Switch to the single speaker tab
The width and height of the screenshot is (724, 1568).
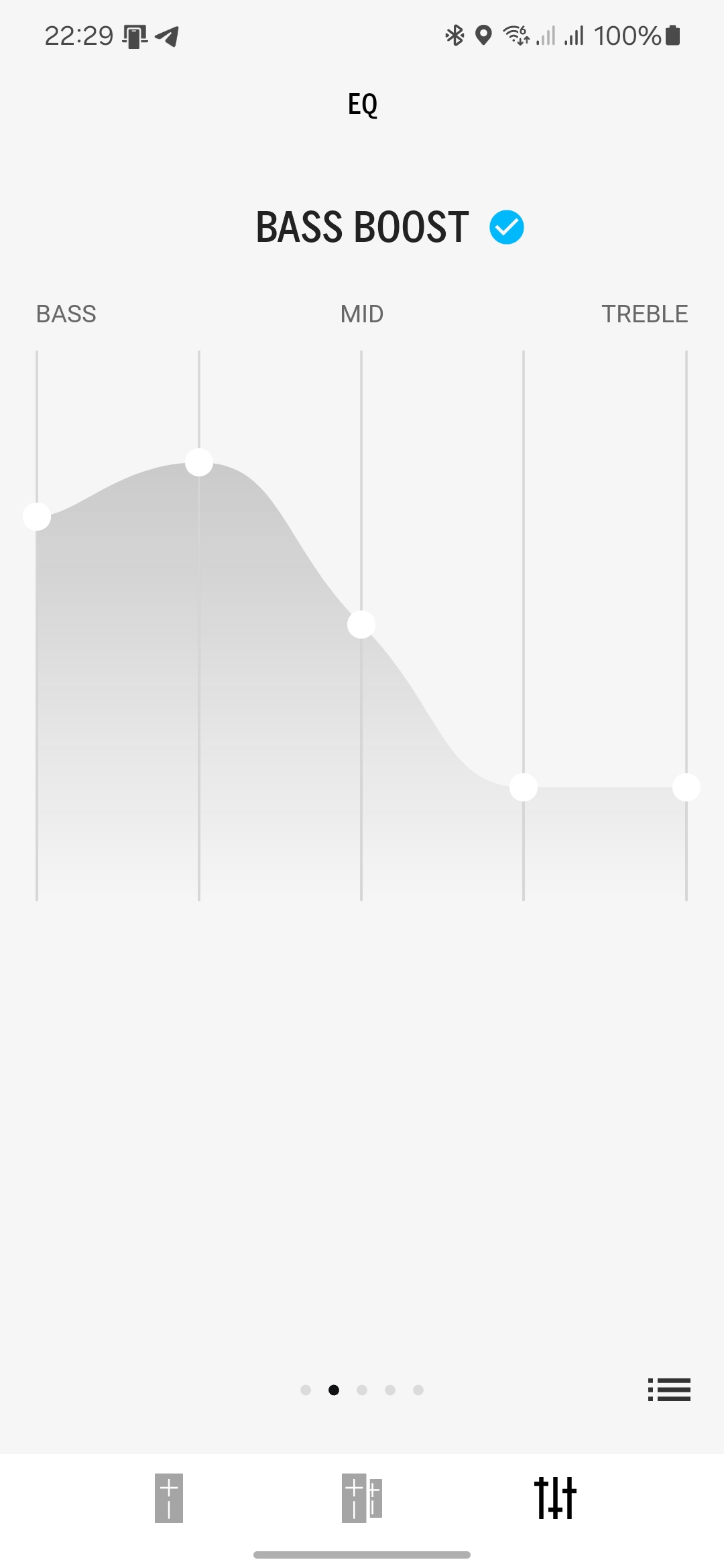pyautogui.click(x=169, y=1498)
